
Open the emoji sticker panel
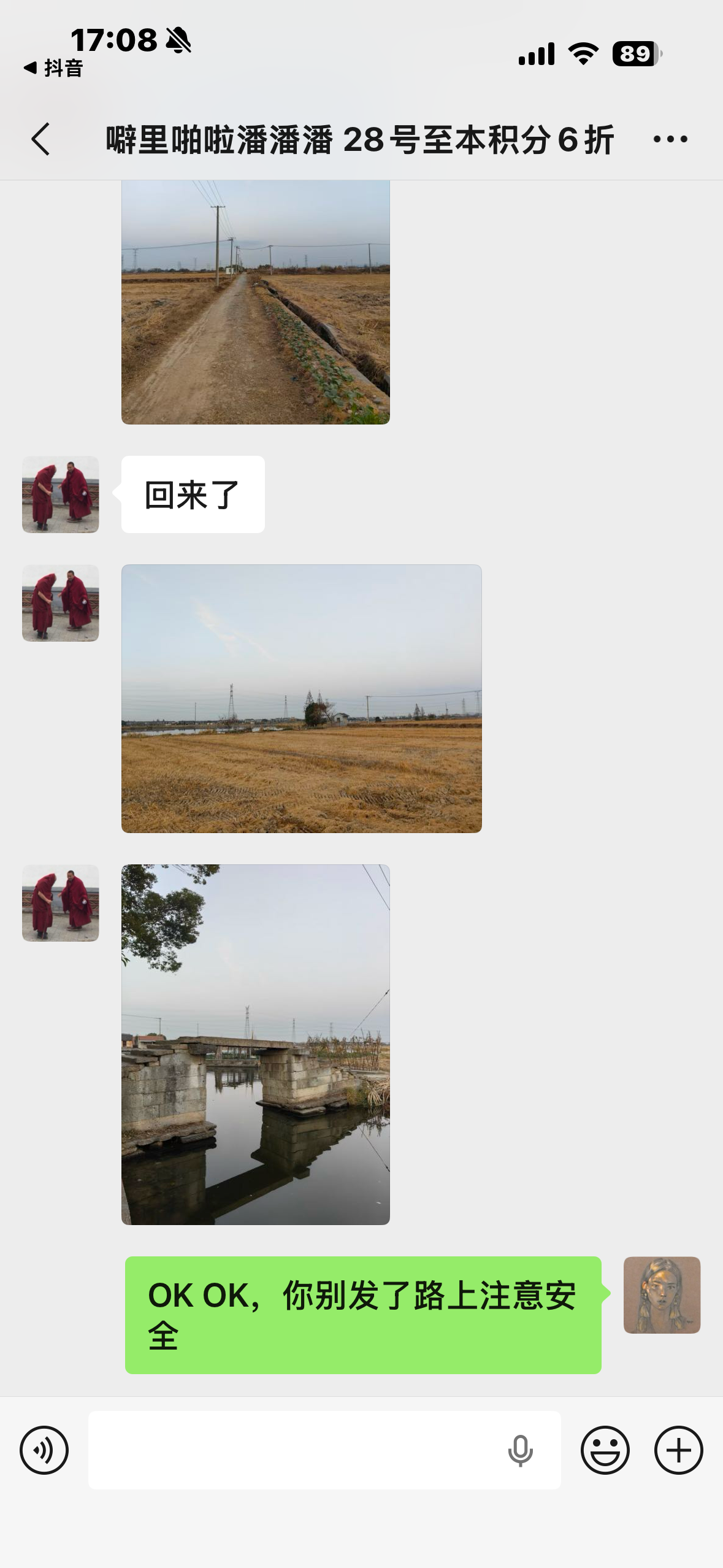pyautogui.click(x=605, y=1450)
